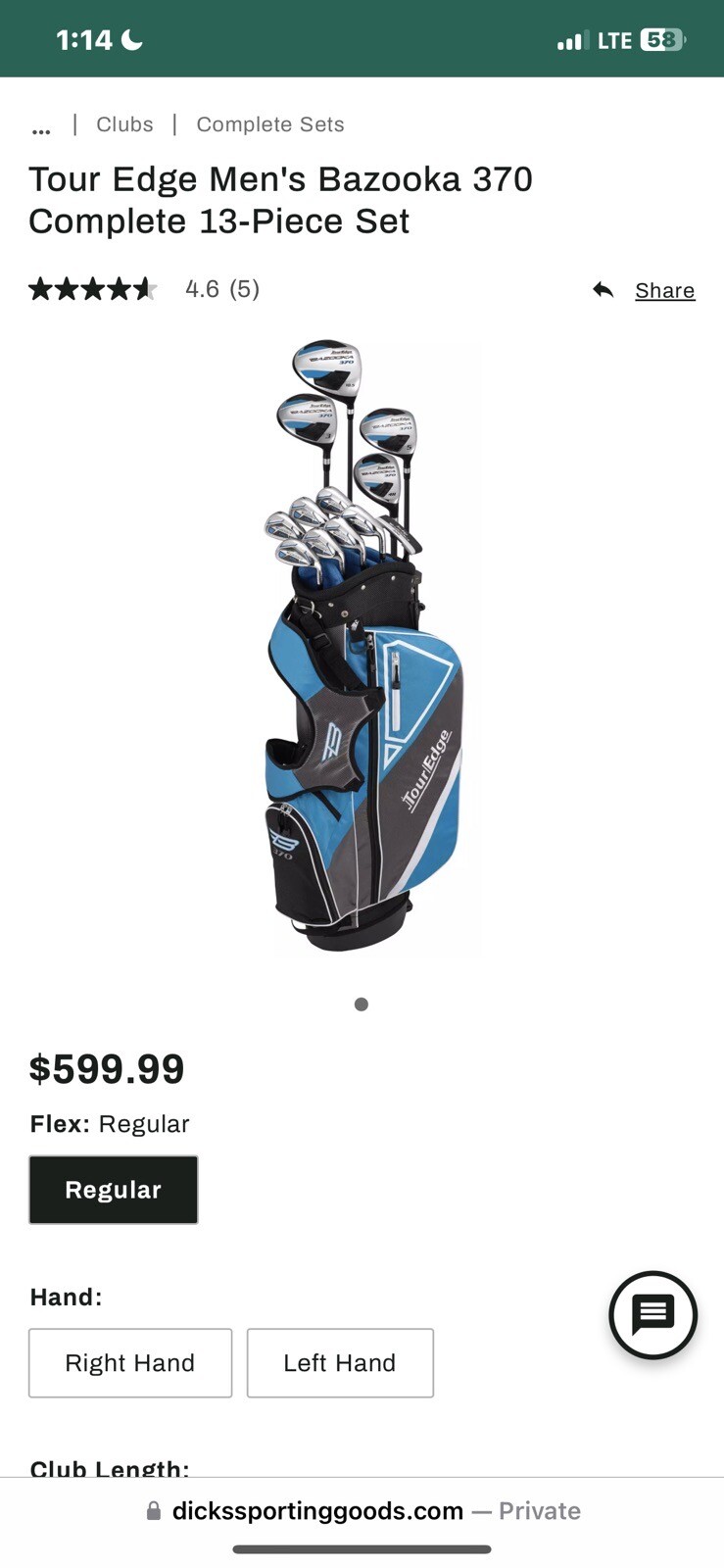This screenshot has height=1568, width=724.
Task: Tap the Share link text
Action: click(664, 290)
